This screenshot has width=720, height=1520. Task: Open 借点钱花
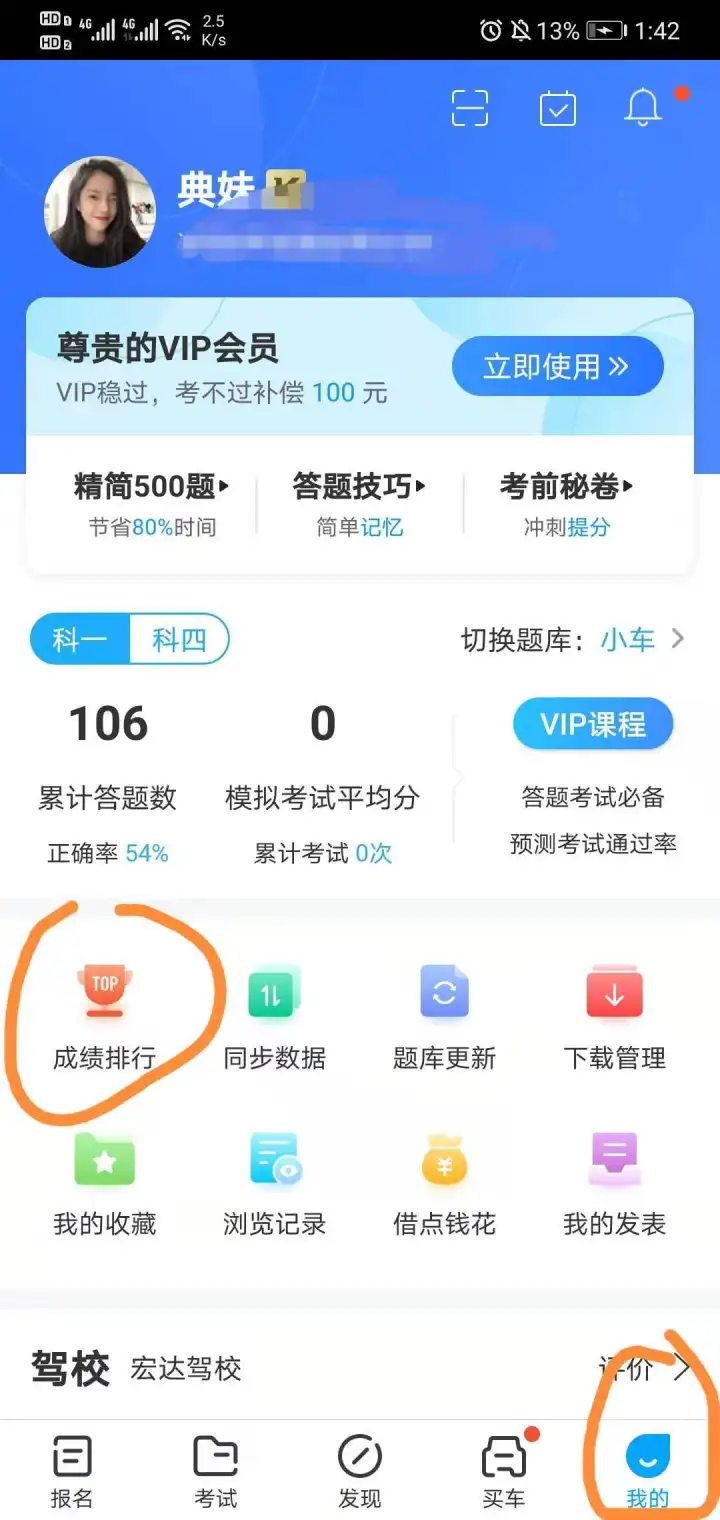click(x=445, y=1182)
